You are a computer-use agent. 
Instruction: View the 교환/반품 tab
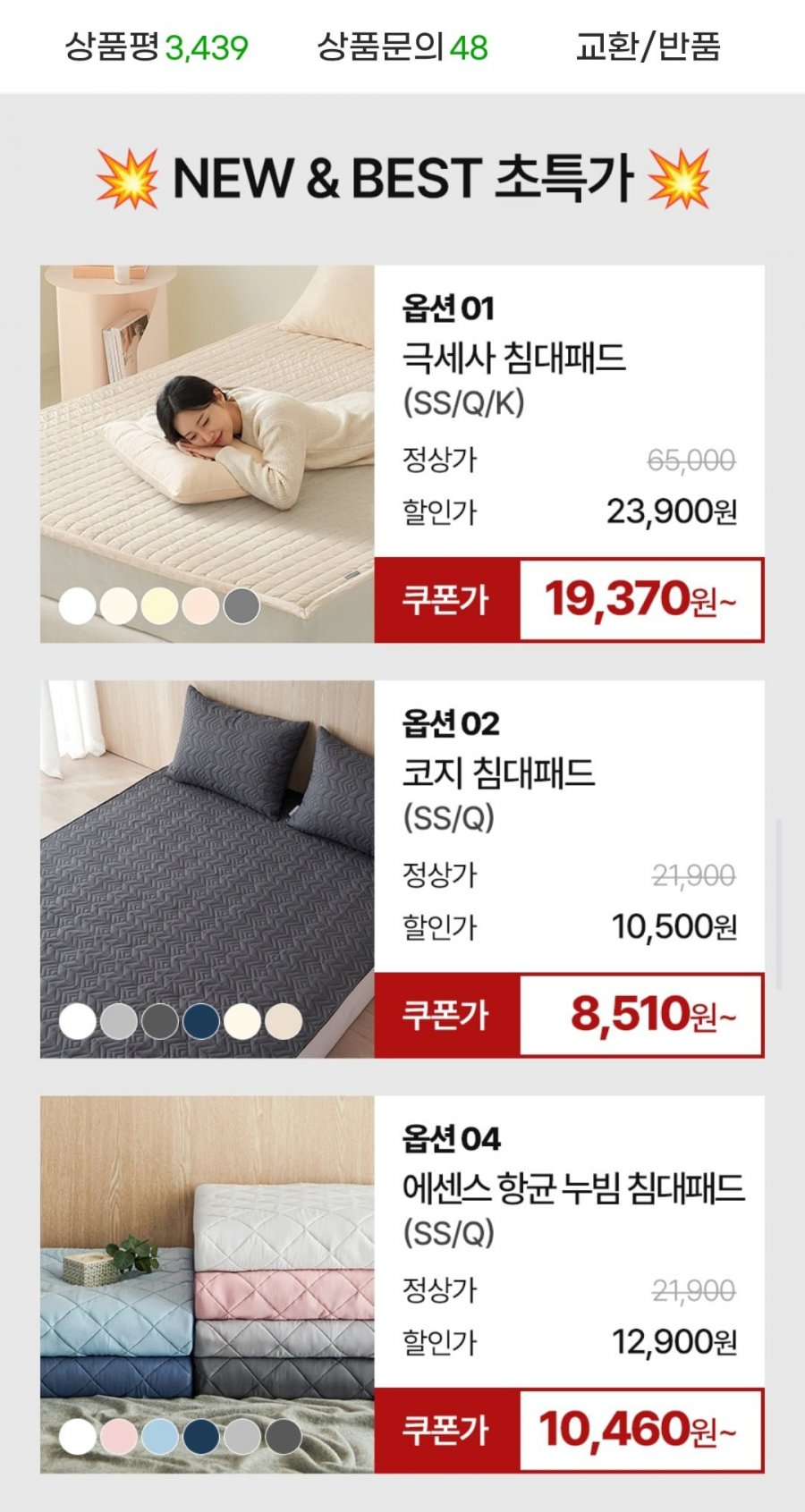(648, 46)
